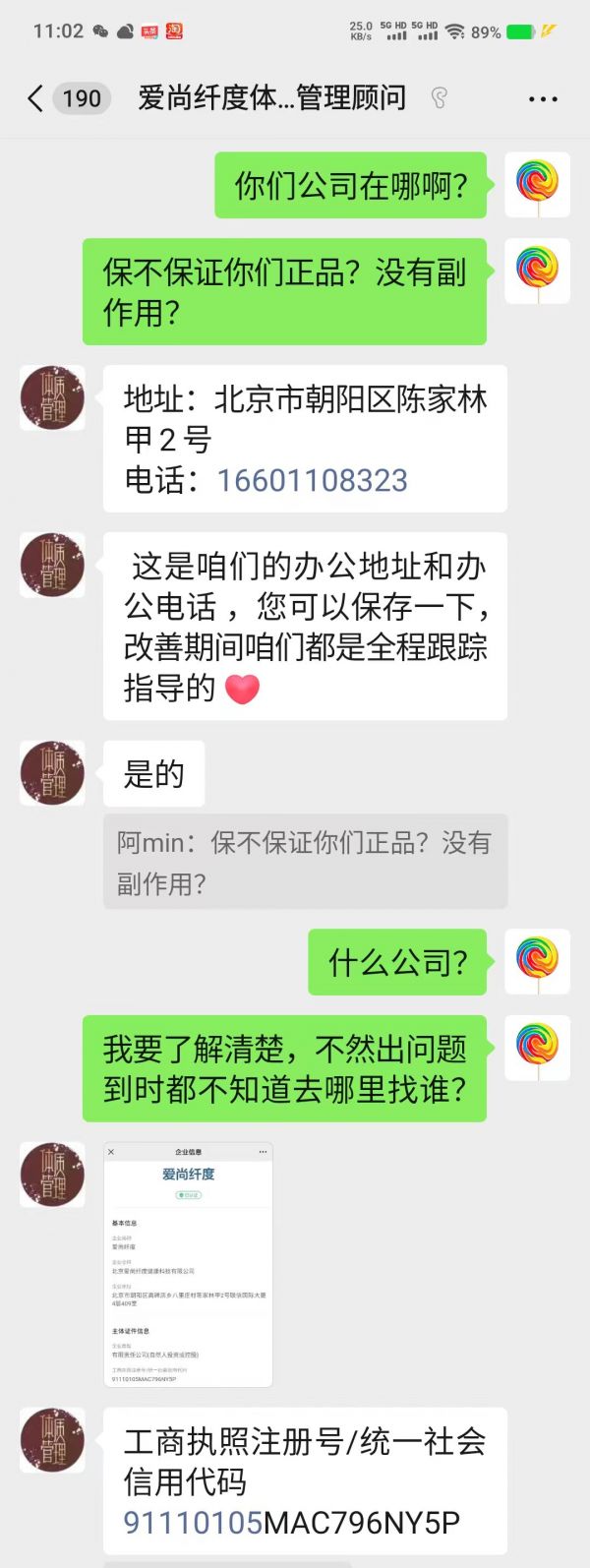Go back to the chat list
The width and height of the screenshot is (590, 1568).
[x=36, y=98]
